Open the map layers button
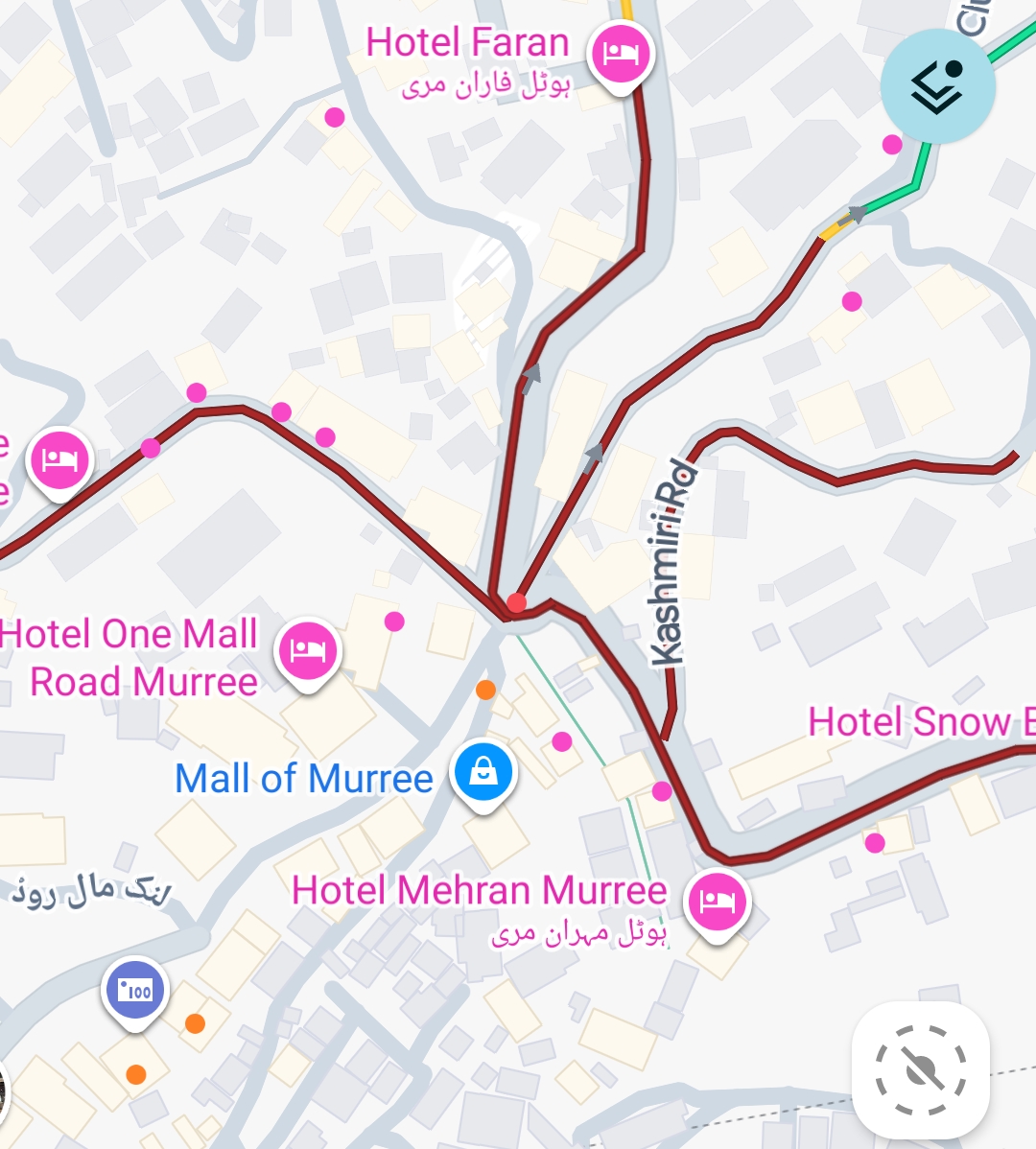 [x=937, y=86]
